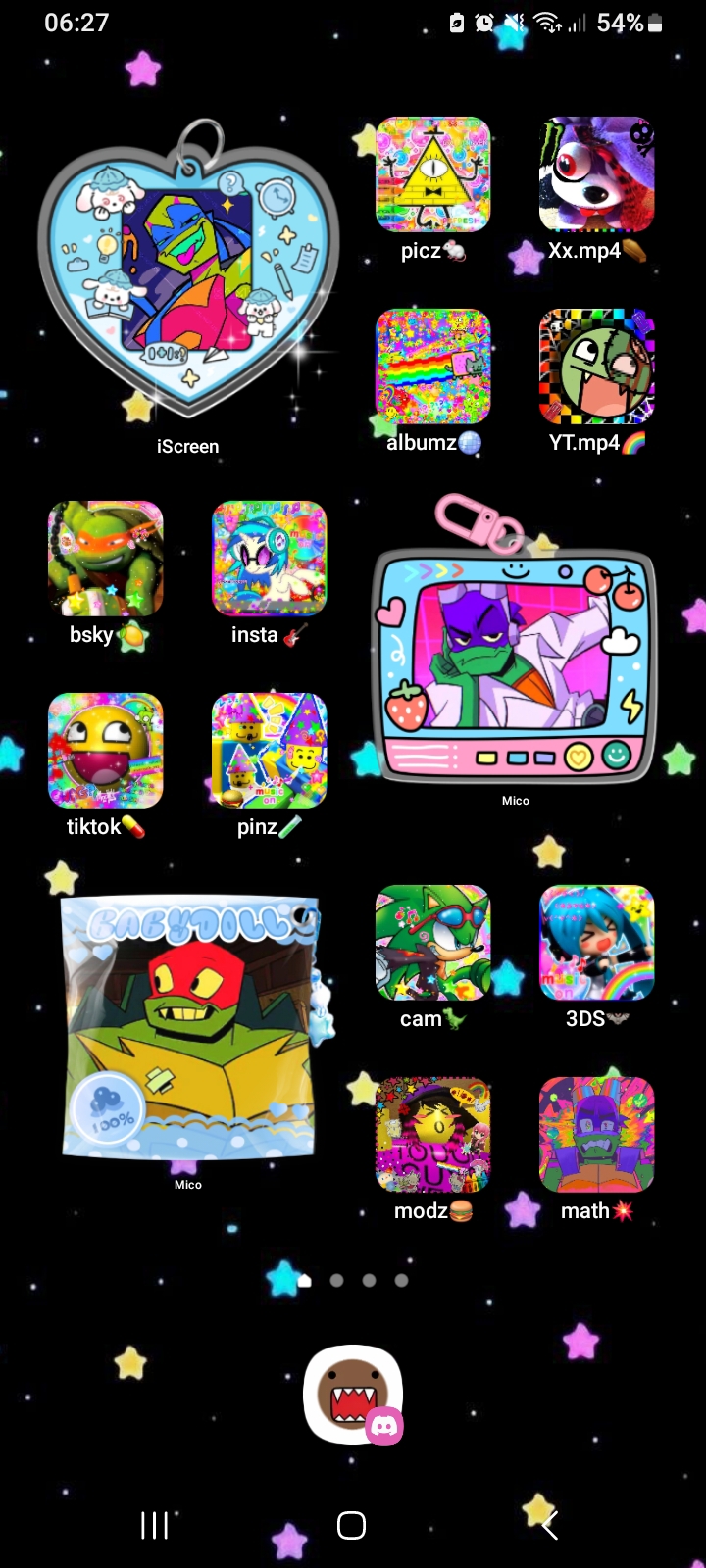706x1568 pixels.
Task: Launch the modz app
Action: click(432, 1135)
